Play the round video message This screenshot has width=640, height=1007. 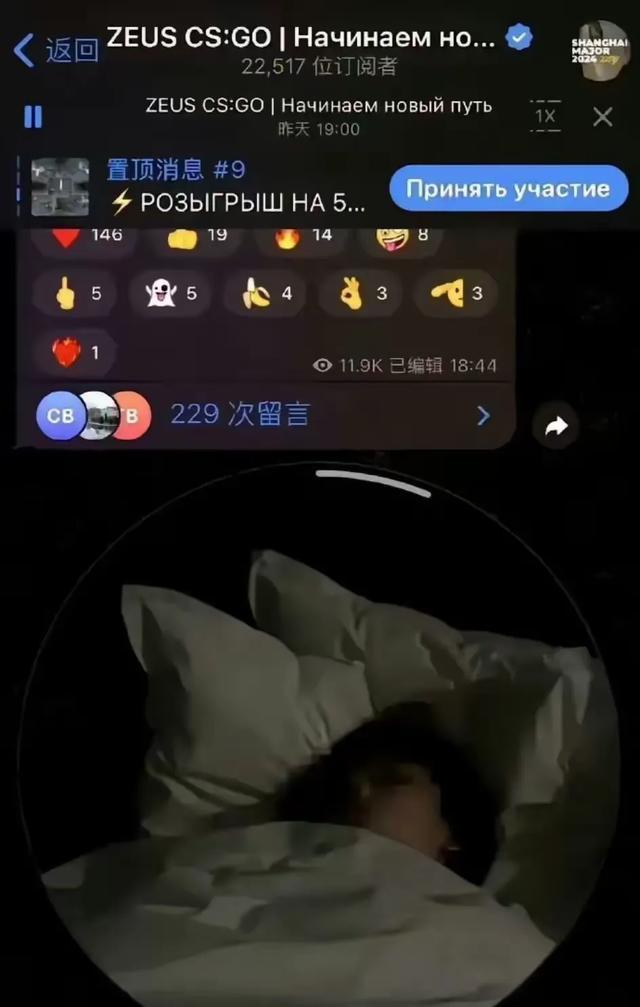(x=320, y=740)
